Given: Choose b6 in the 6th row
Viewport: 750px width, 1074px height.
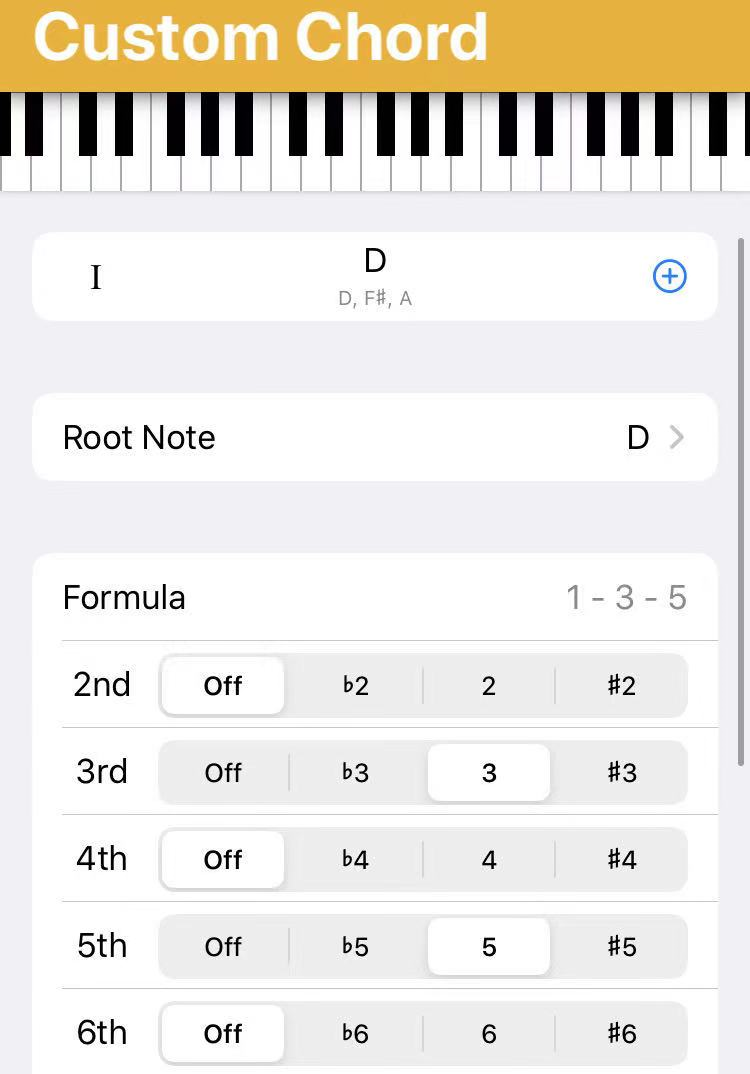Looking at the screenshot, I should [355, 1034].
